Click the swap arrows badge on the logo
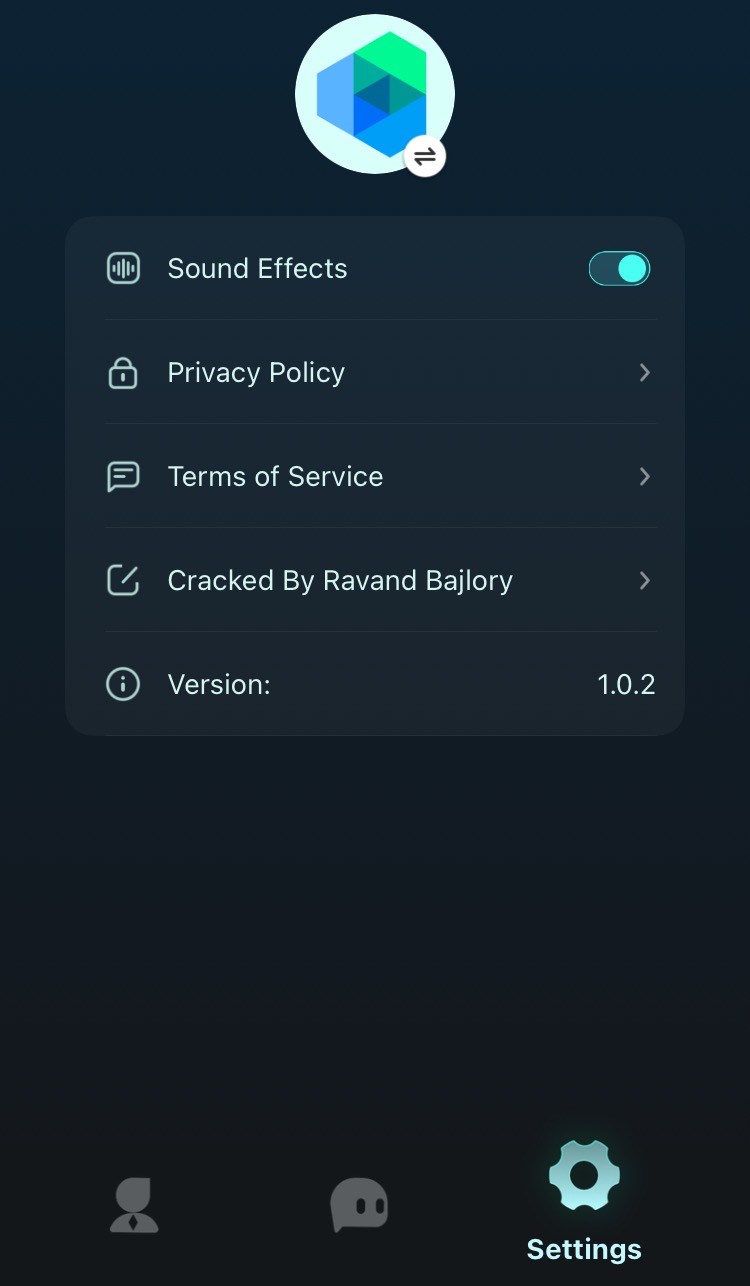The height and width of the screenshot is (1286, 750). [x=424, y=156]
